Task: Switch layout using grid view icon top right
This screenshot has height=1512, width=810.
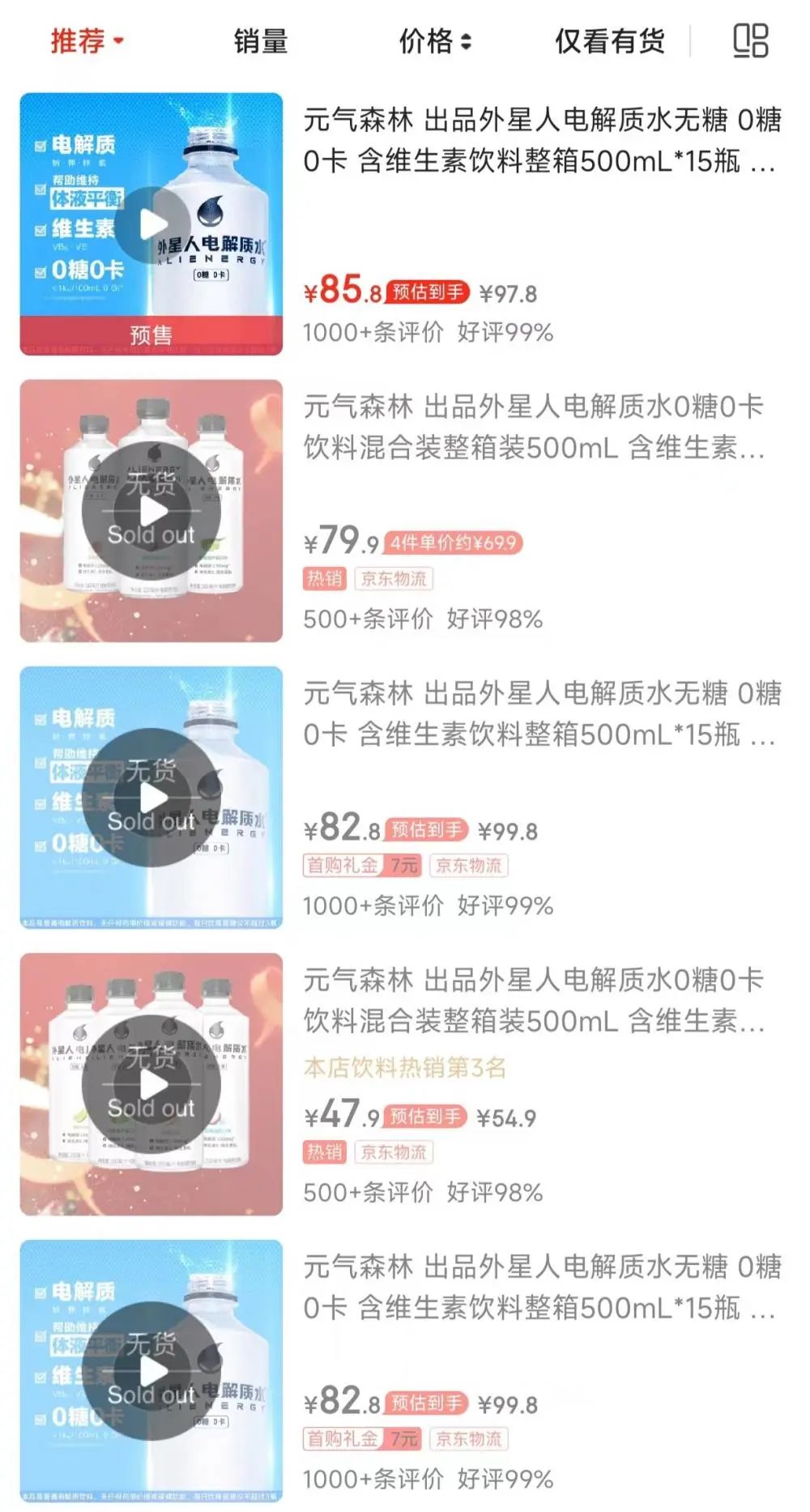Action: point(751,42)
